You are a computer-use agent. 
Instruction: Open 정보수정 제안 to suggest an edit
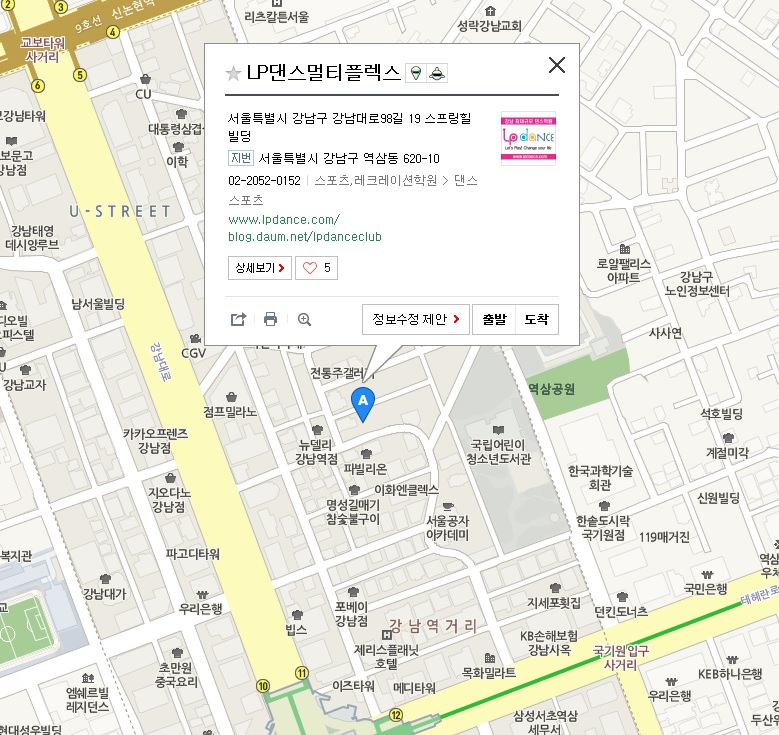point(415,320)
